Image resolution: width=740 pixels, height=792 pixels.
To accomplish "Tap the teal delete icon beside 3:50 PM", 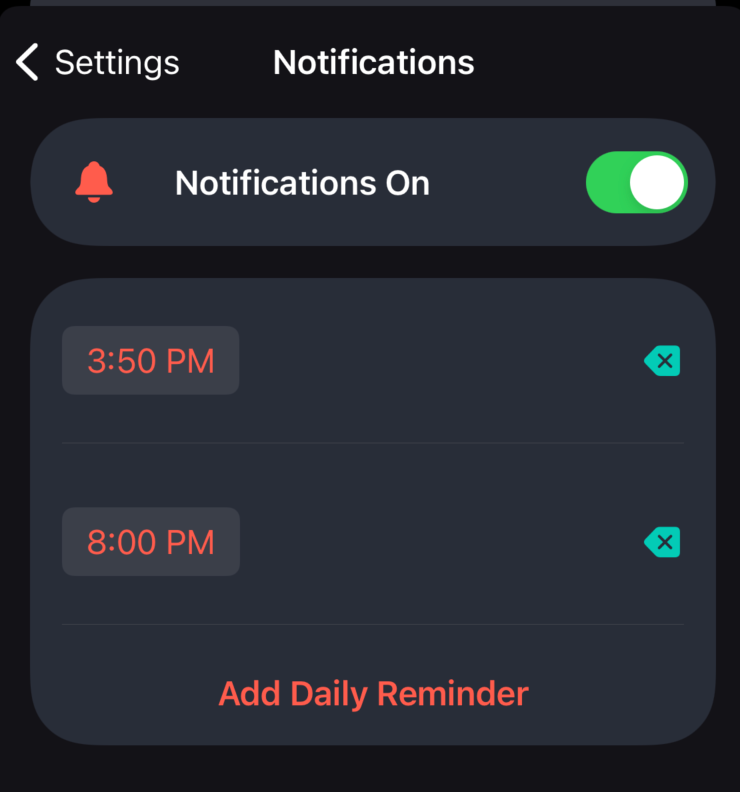I will 662,361.
